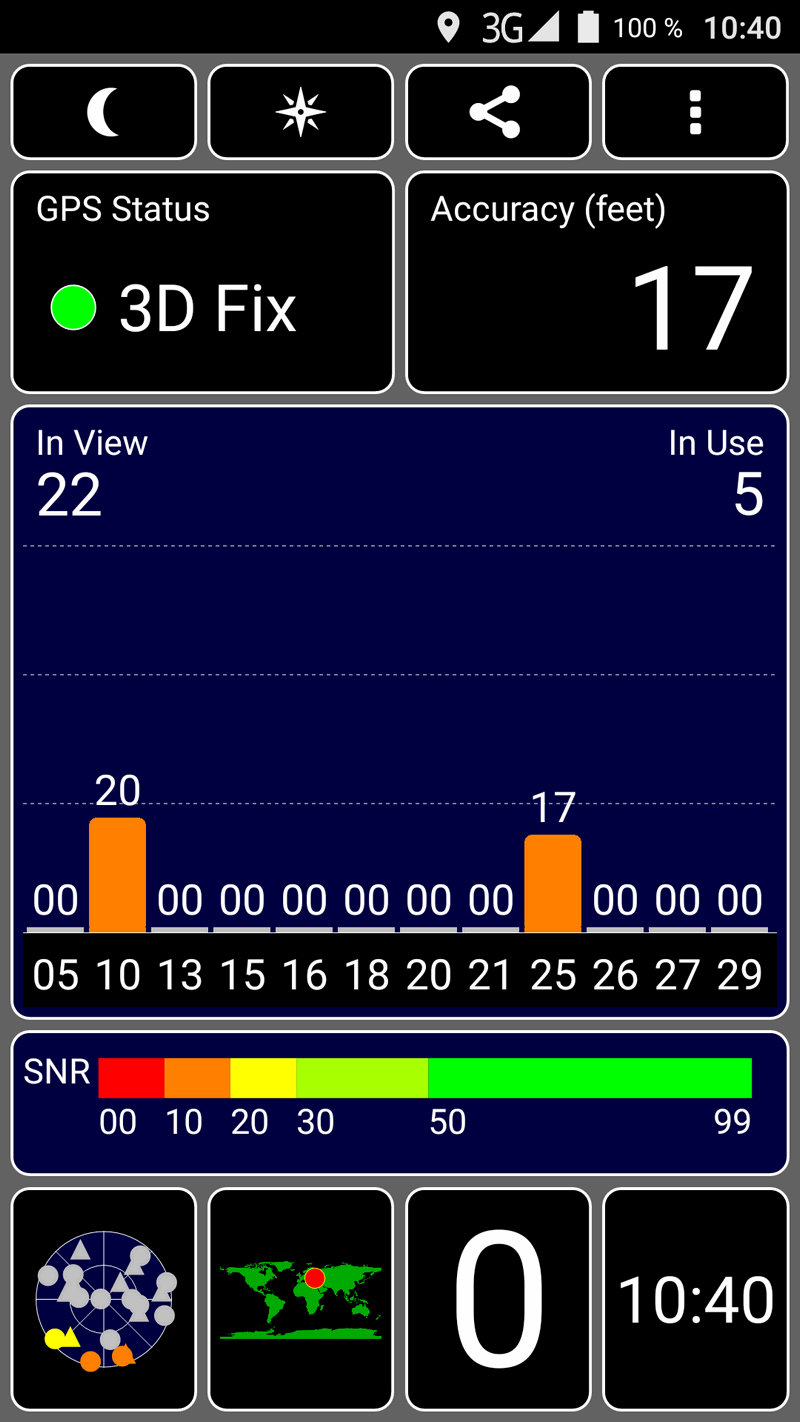
Task: Tap the GPS Status 3D Fix card
Action: point(202,282)
